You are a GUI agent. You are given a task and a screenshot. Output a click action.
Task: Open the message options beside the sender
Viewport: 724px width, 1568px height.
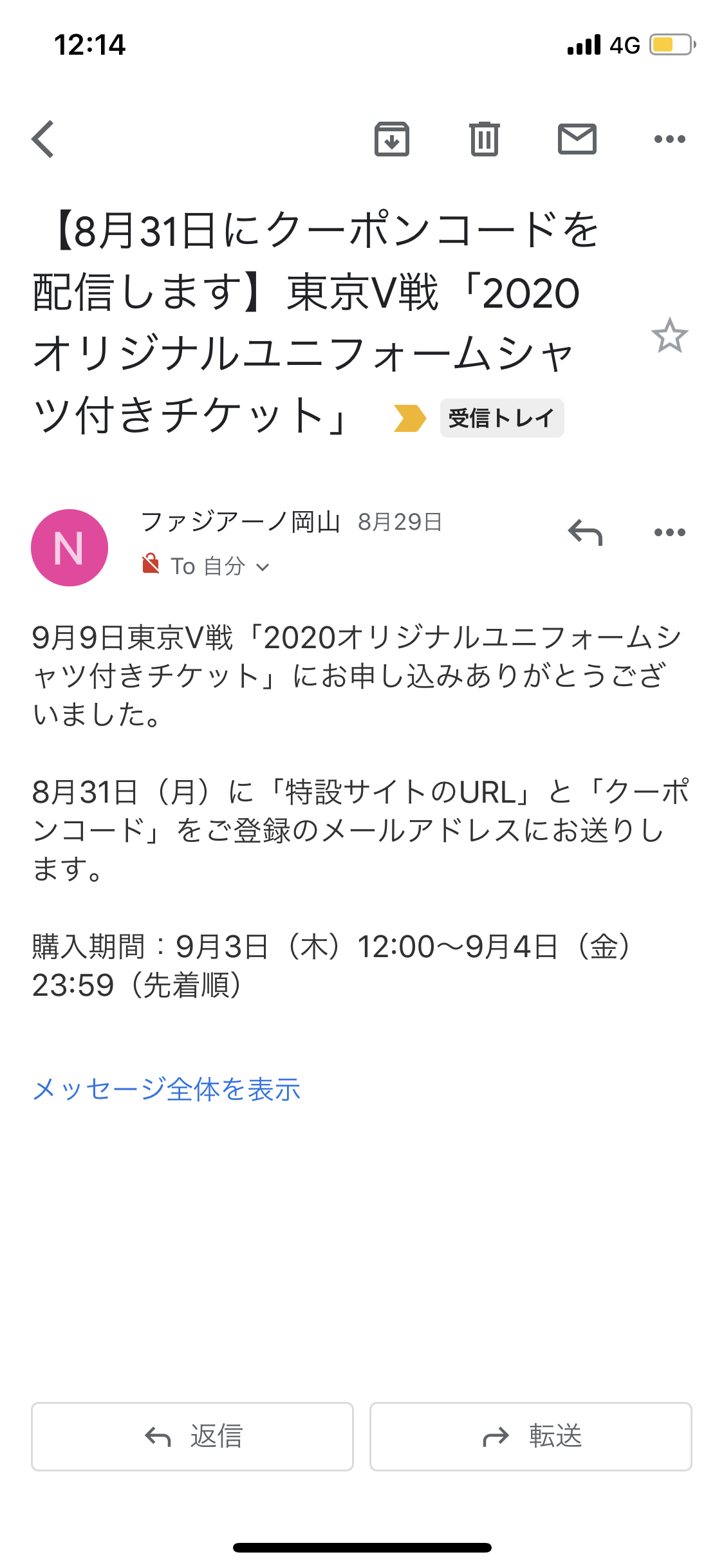tap(669, 533)
